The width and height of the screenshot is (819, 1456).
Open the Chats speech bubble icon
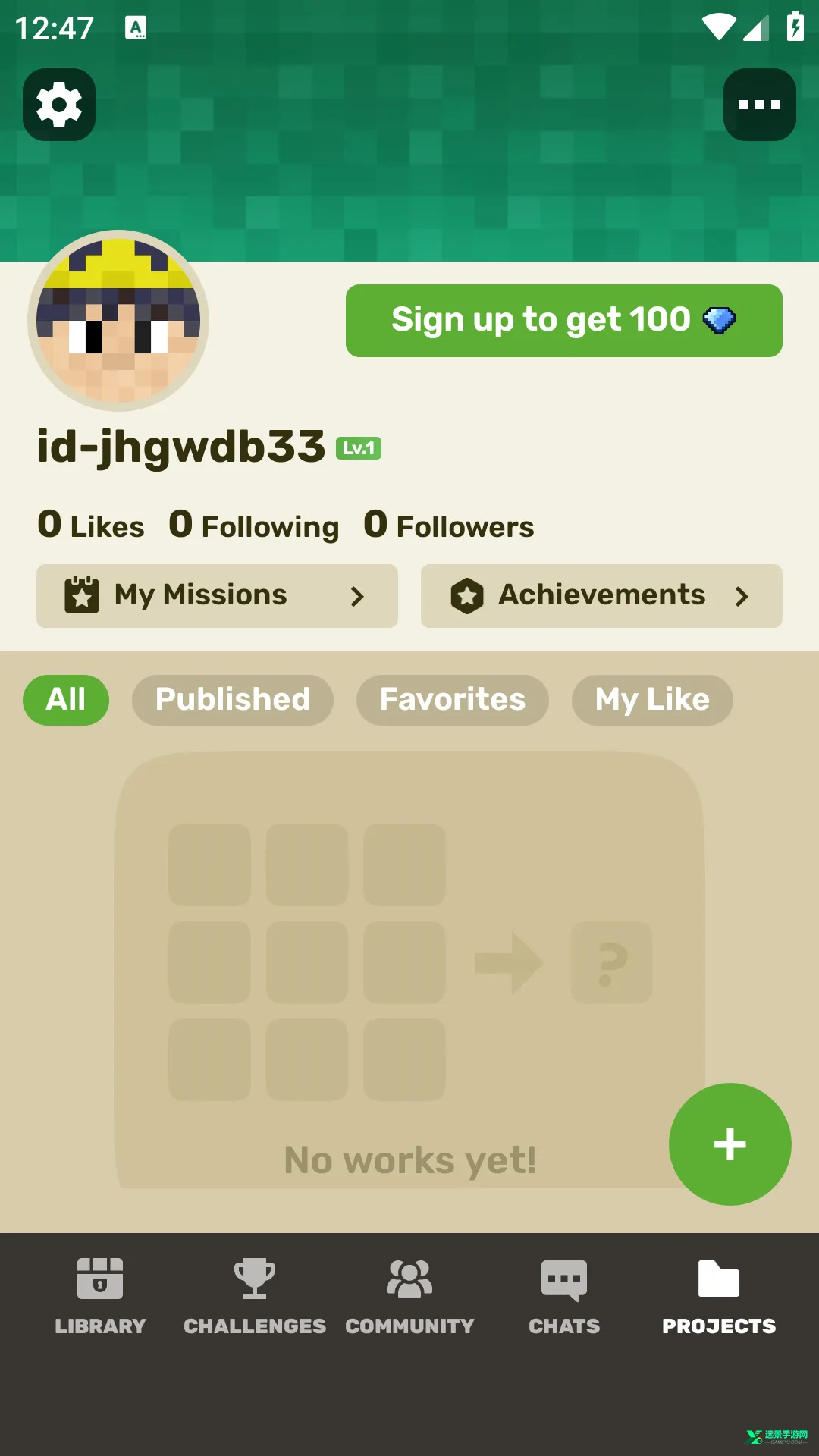pyautogui.click(x=564, y=1278)
